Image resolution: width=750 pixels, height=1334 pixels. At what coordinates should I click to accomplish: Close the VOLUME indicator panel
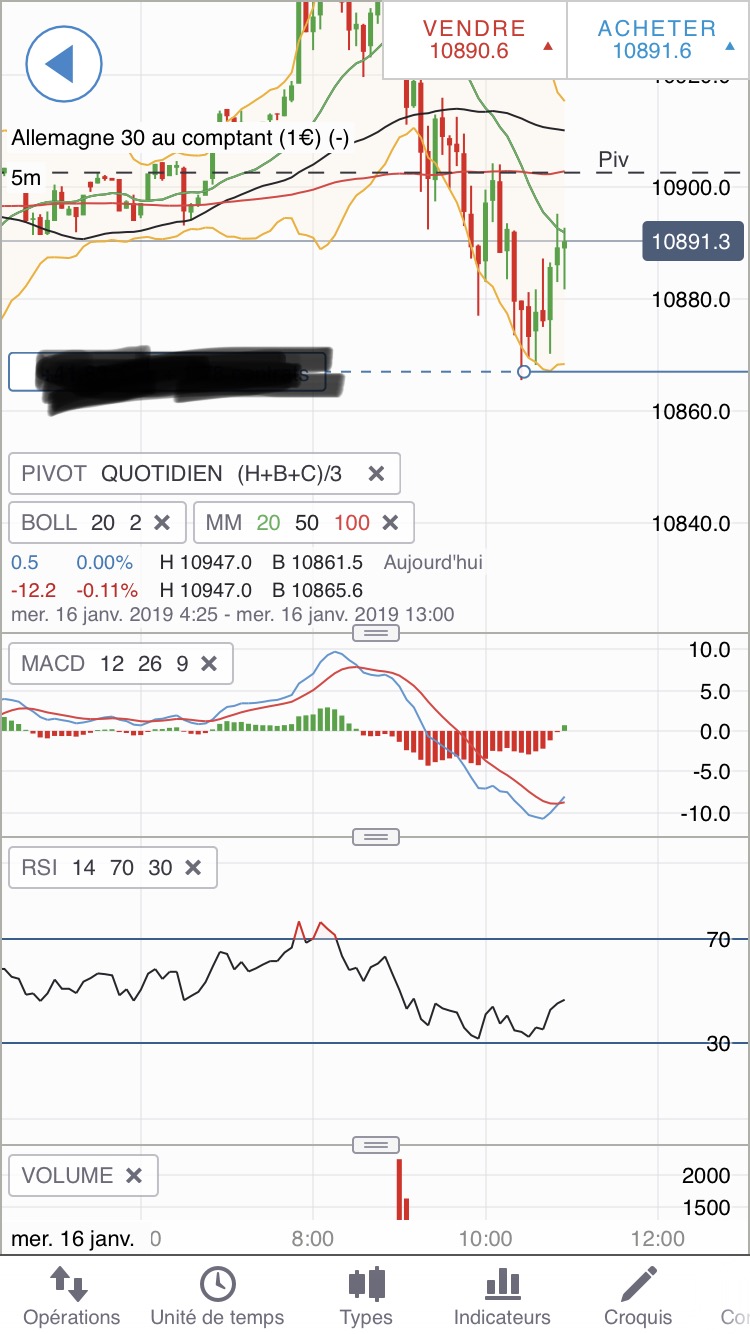[x=134, y=1175]
